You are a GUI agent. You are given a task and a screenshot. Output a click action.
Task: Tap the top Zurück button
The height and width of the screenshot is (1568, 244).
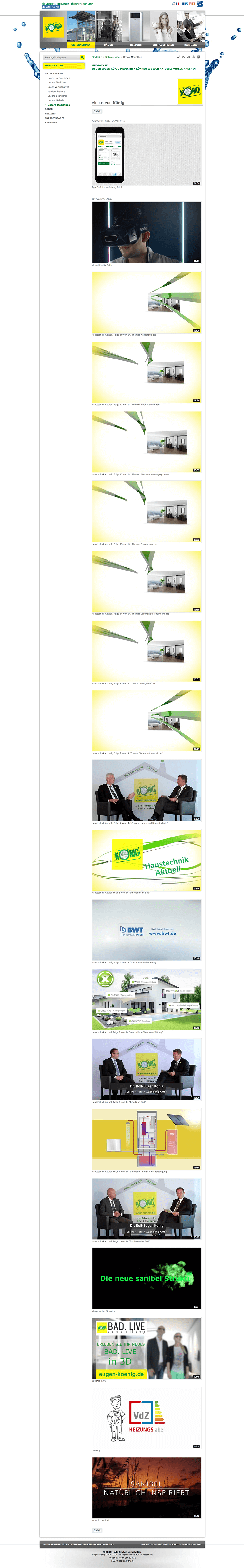97,111
